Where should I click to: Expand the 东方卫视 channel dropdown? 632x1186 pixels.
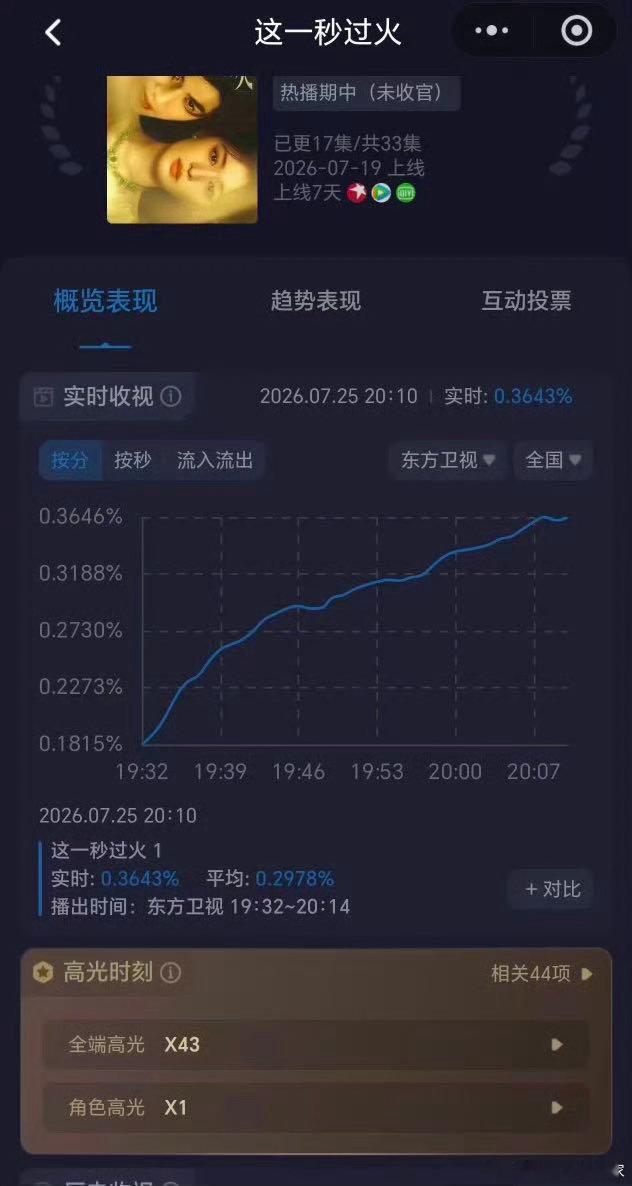coord(448,460)
